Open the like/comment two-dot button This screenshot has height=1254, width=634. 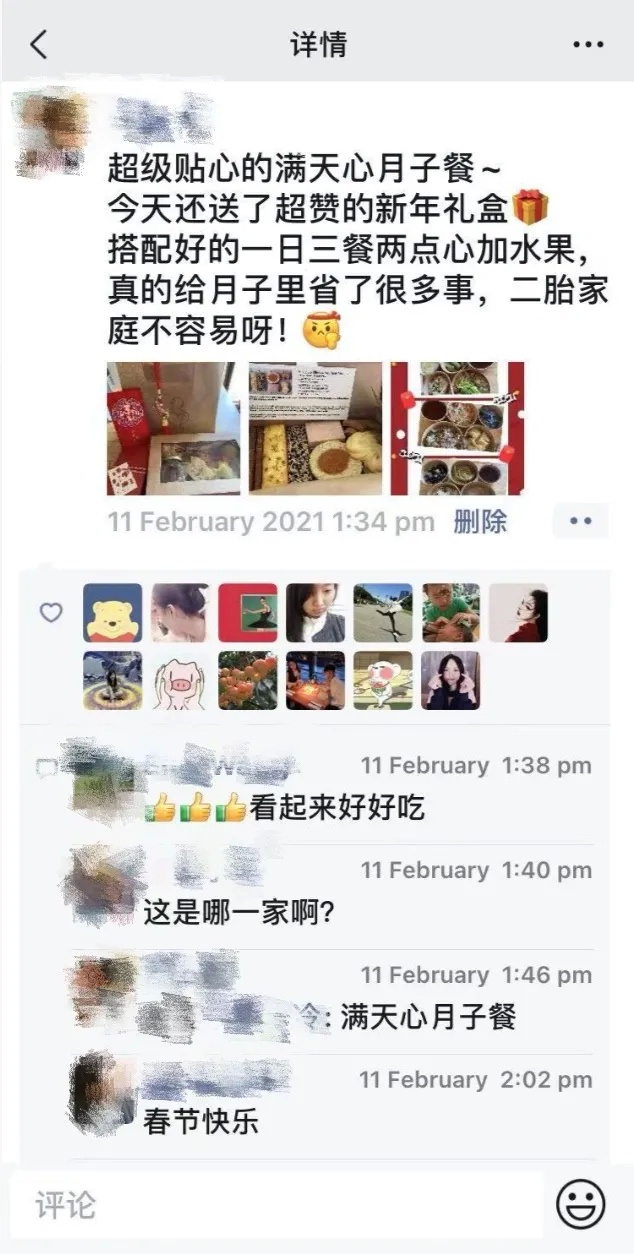point(580,521)
